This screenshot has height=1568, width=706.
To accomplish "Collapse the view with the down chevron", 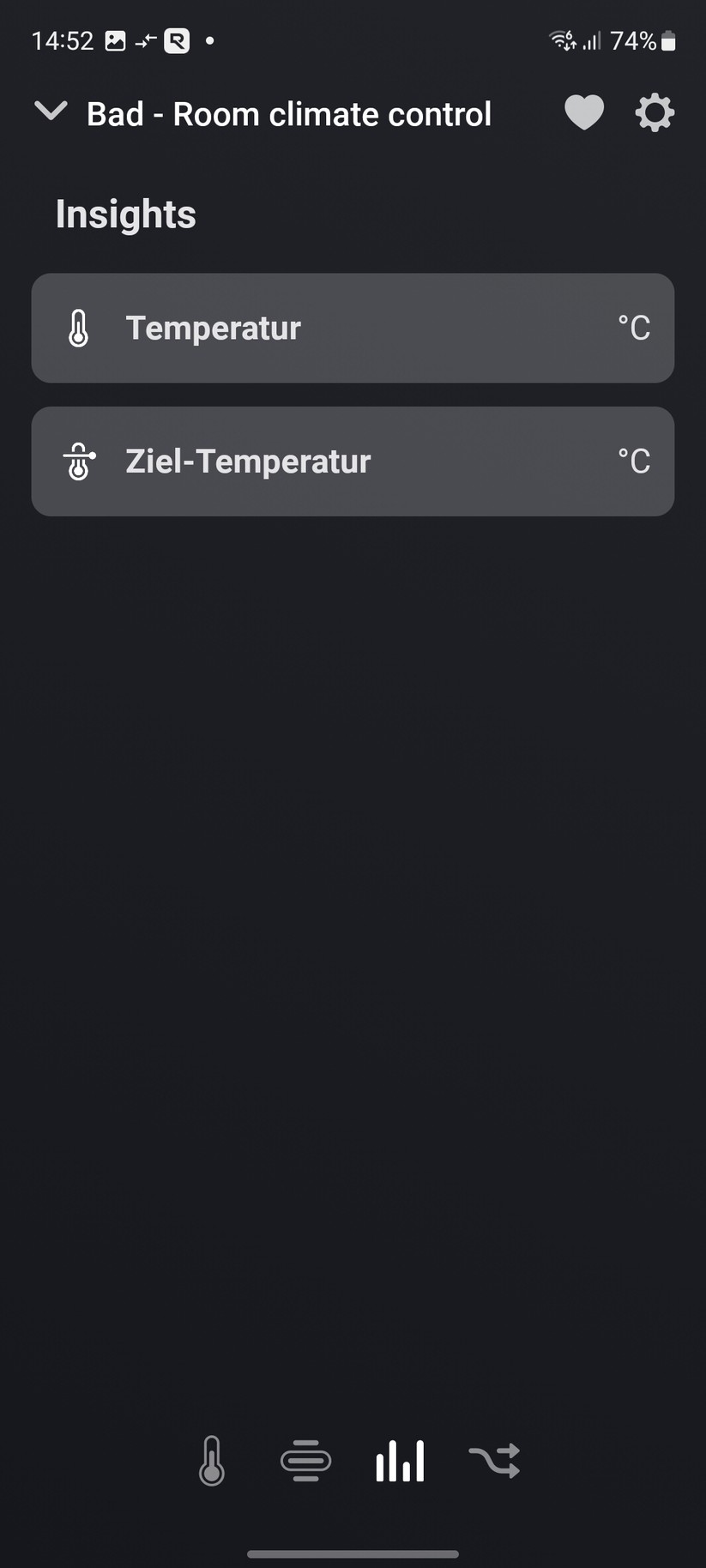I will pyautogui.click(x=51, y=112).
